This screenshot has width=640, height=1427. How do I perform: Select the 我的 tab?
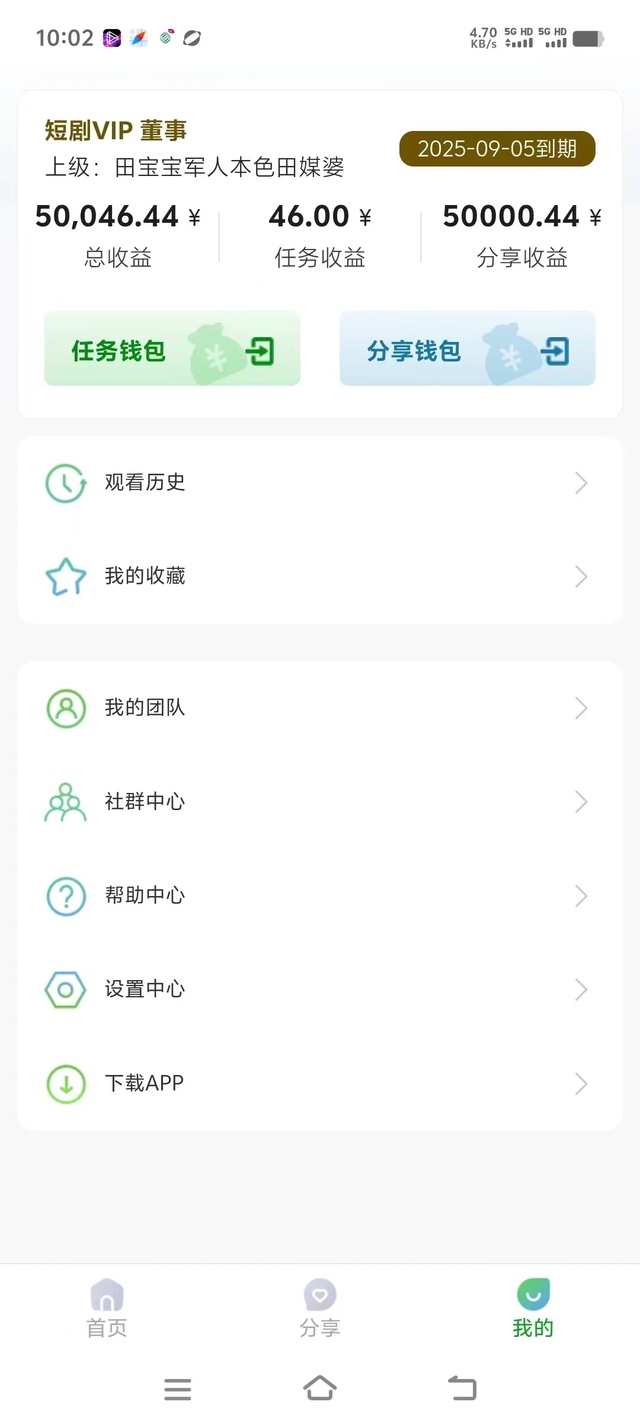[533, 1308]
